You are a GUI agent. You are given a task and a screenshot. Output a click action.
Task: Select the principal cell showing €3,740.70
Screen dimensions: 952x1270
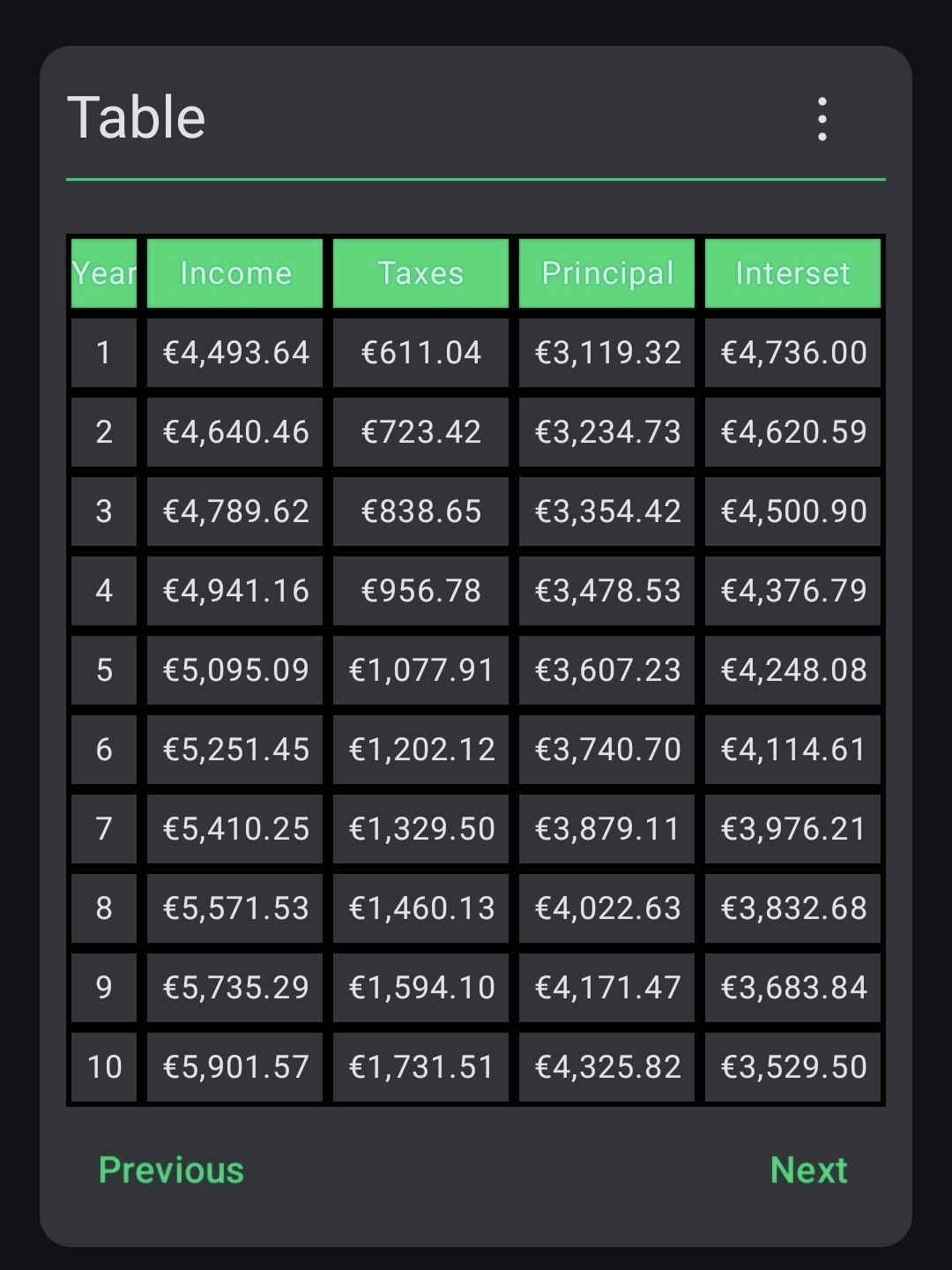(606, 749)
